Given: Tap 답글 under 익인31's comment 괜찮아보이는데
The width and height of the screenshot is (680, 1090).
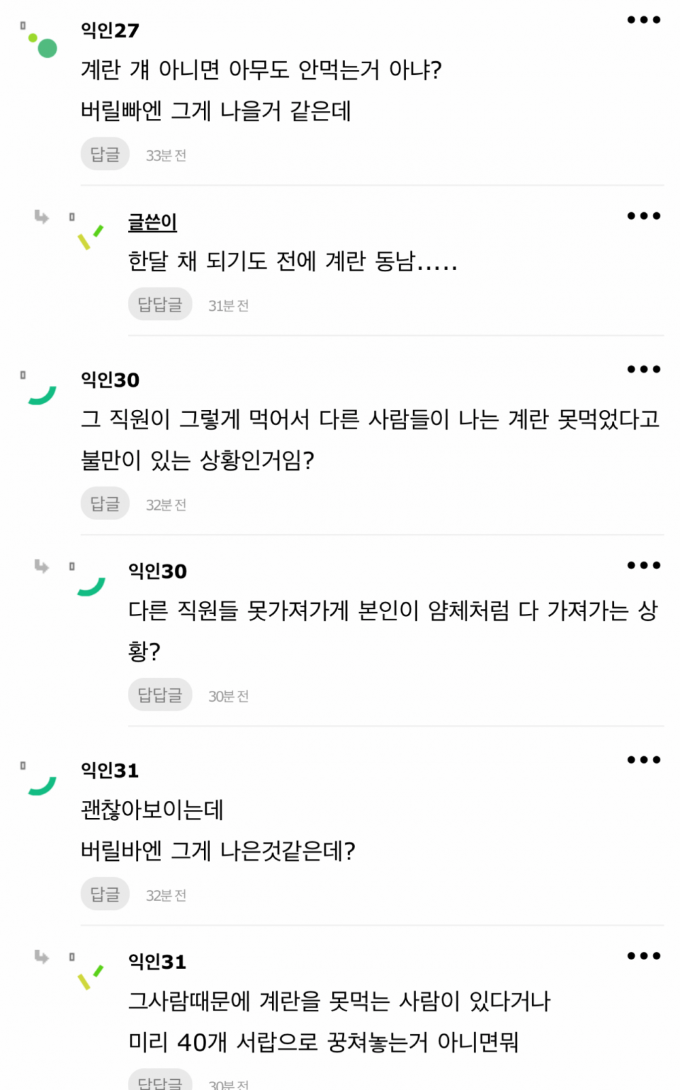Looking at the screenshot, I should coord(105,894).
